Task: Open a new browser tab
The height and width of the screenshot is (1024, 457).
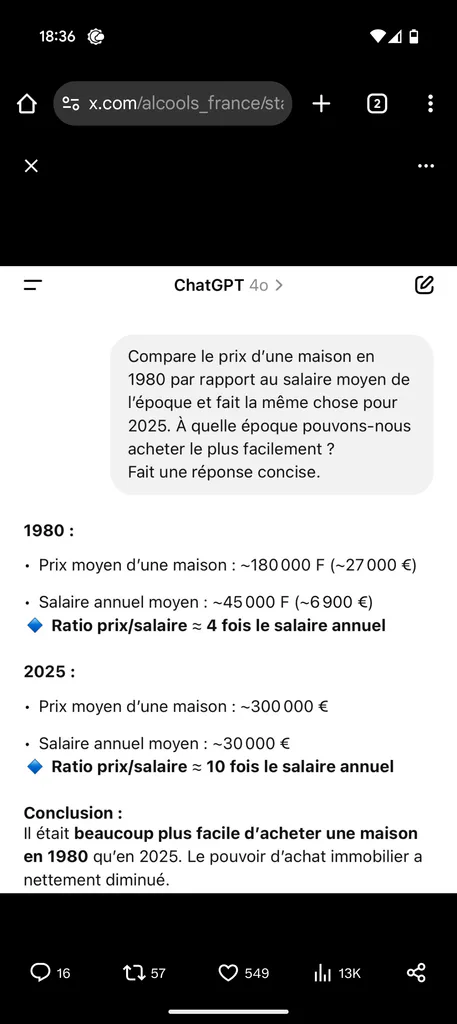Action: 321,103
